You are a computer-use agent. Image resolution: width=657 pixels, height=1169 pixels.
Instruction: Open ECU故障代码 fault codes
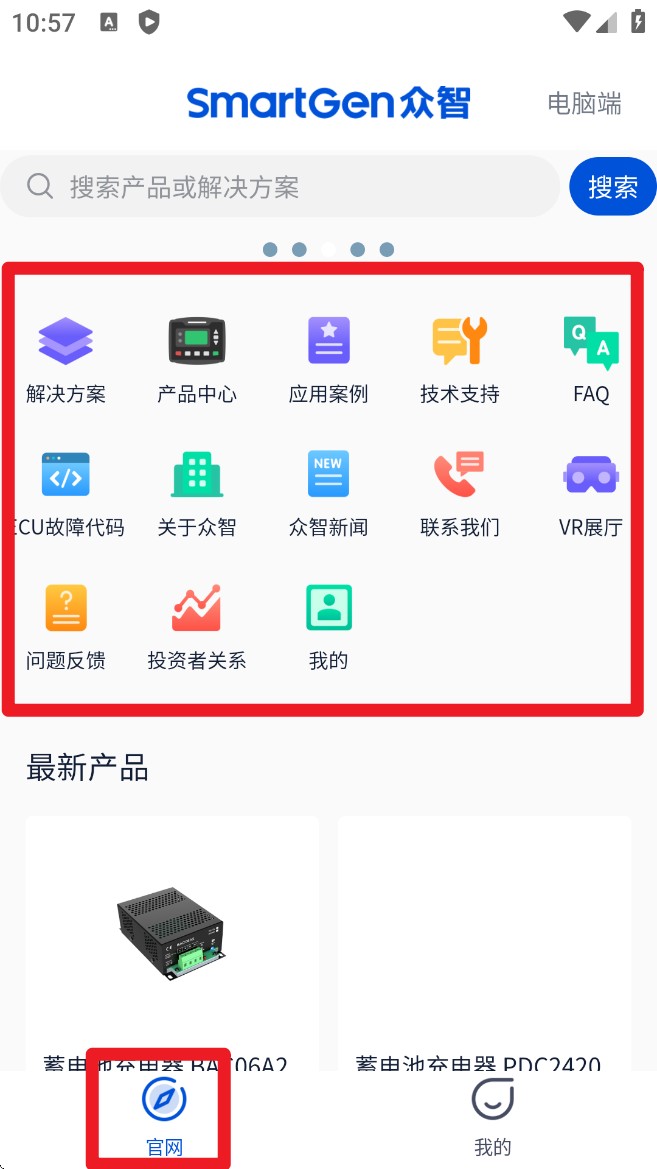66,492
